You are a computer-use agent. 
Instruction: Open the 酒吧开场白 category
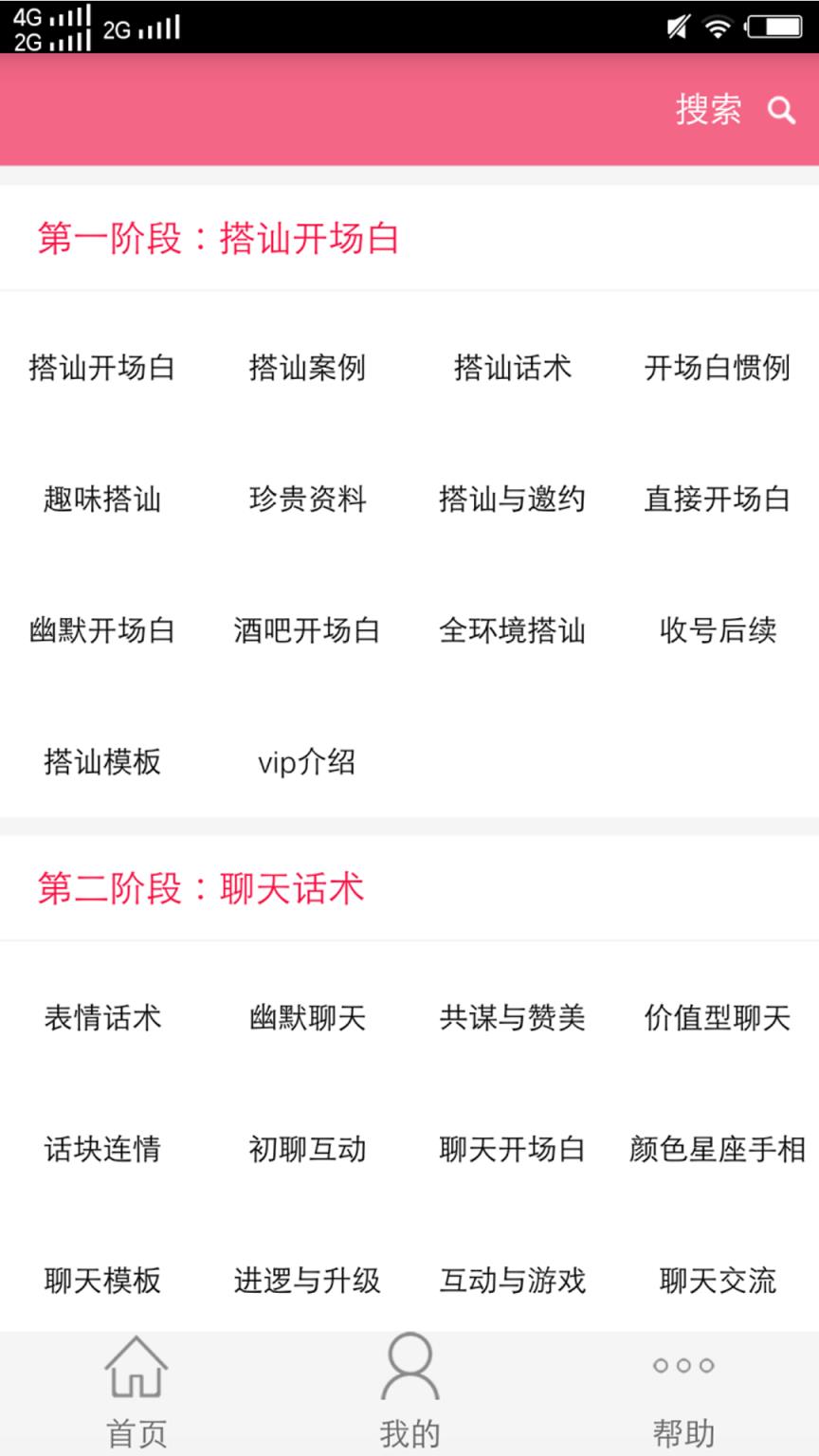click(x=308, y=631)
